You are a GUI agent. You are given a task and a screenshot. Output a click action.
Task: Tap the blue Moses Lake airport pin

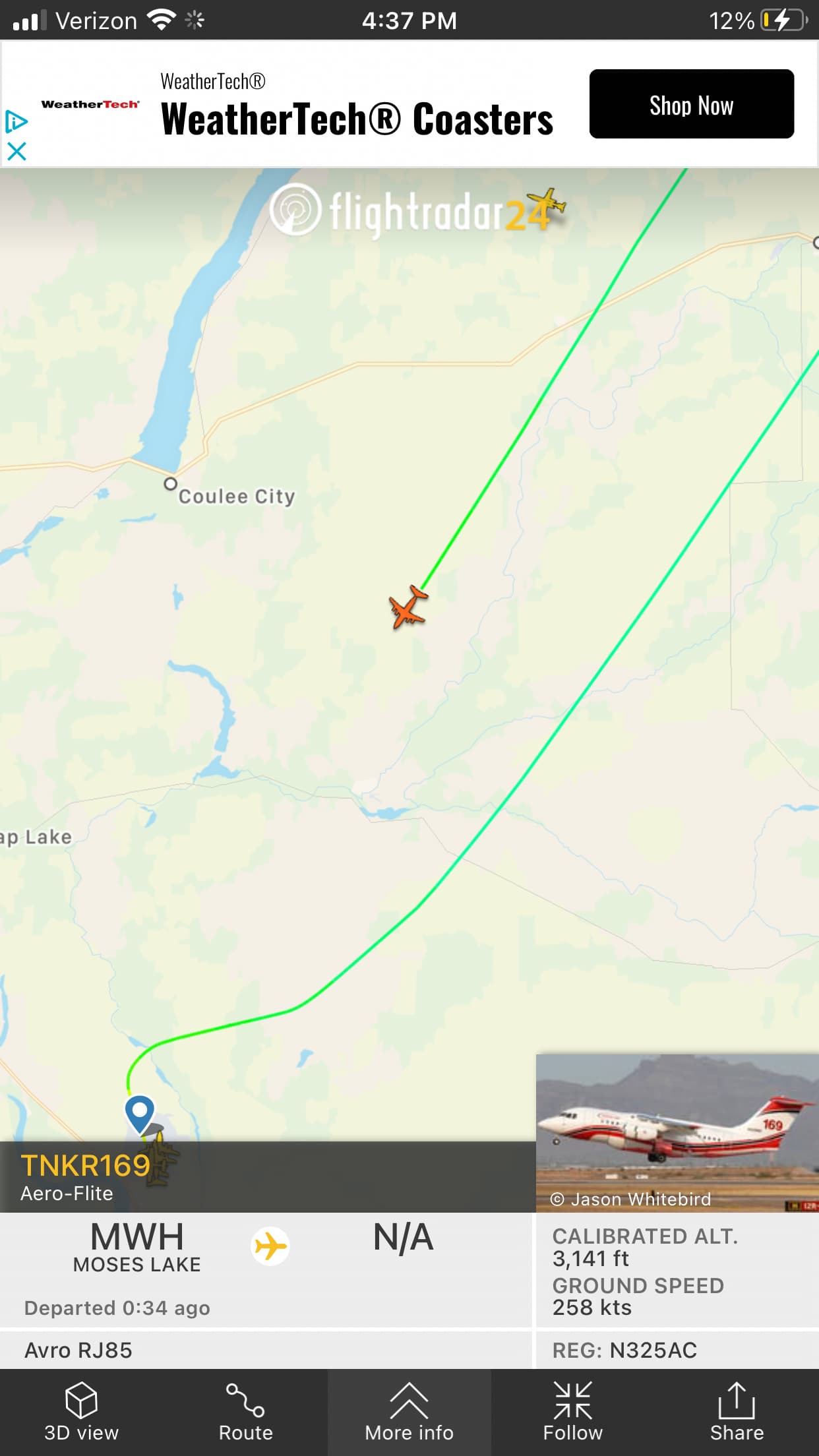pyautogui.click(x=140, y=1112)
